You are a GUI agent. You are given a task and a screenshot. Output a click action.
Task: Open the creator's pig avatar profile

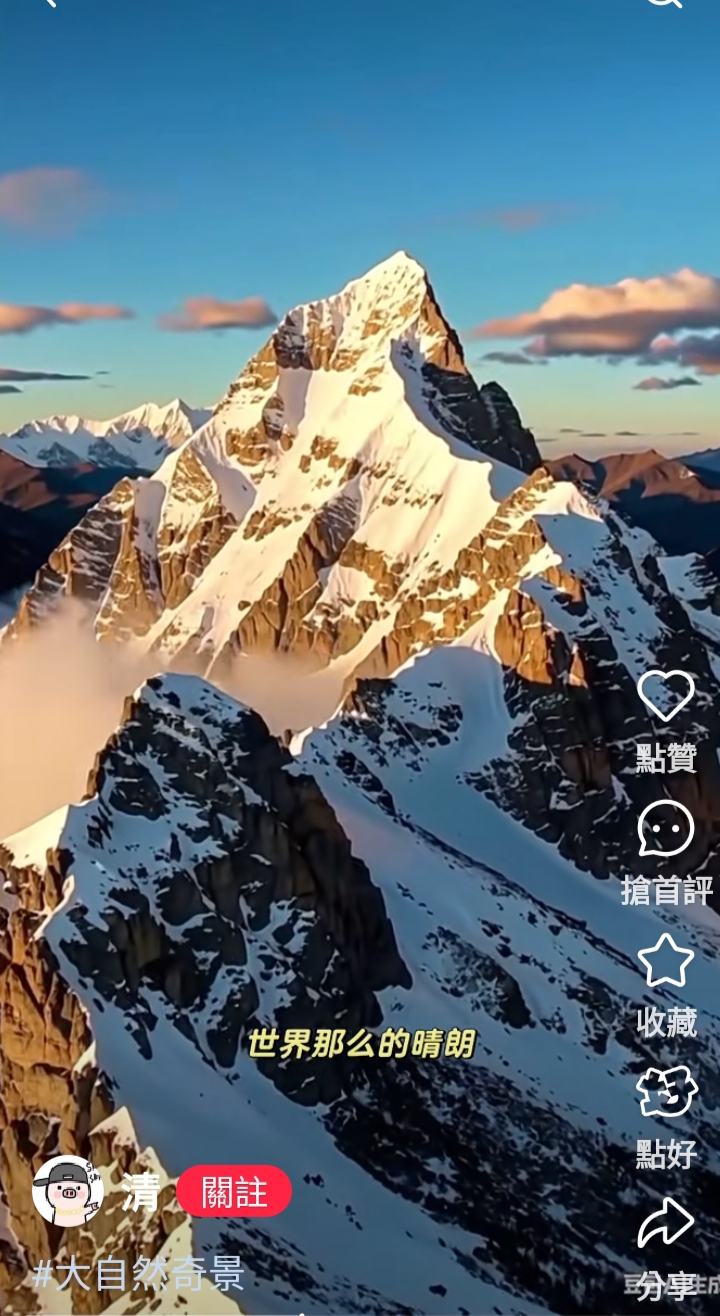coord(68,1191)
